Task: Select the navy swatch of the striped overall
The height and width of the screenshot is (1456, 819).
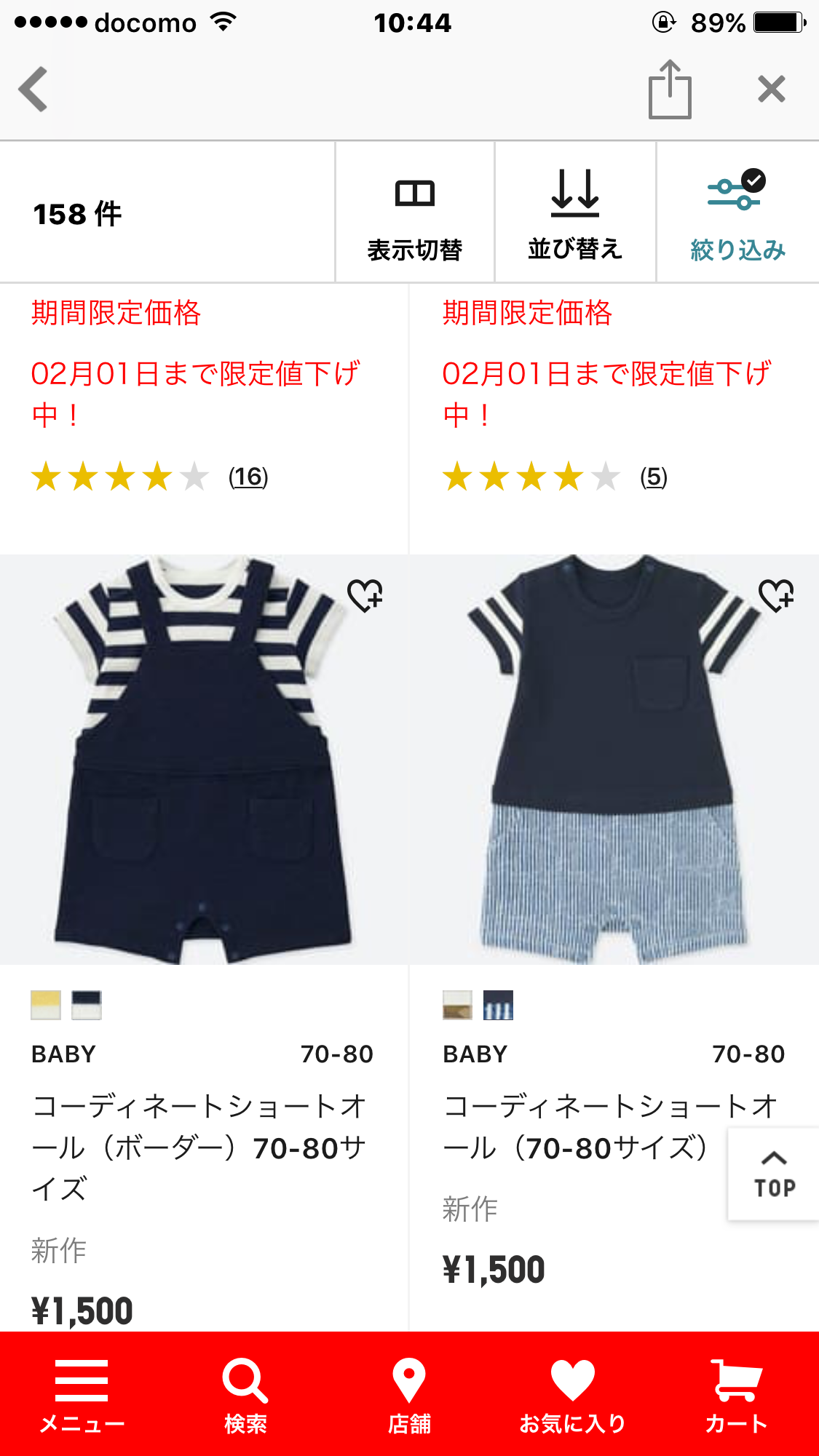Action: 87,1005
